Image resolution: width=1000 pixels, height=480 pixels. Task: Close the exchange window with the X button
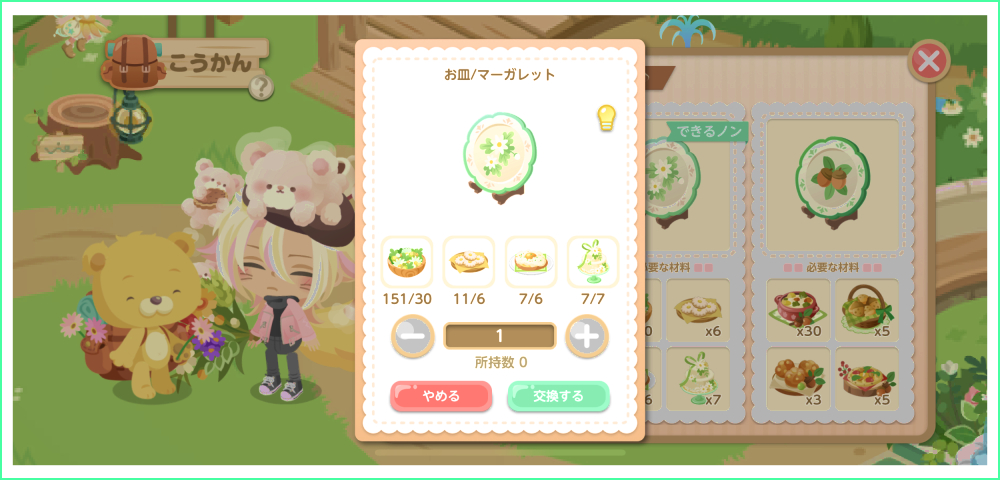point(929,62)
